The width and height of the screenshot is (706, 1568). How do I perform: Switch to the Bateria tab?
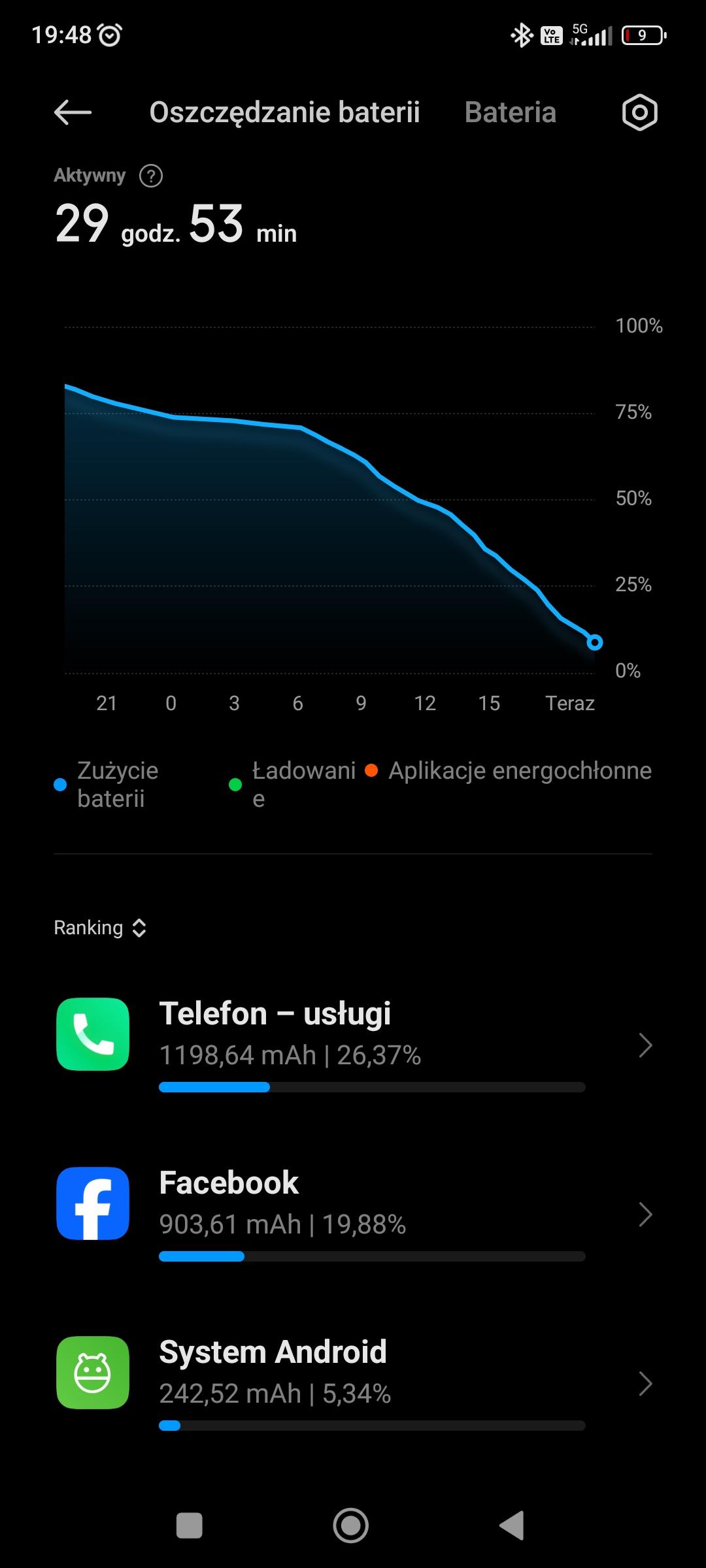click(x=510, y=112)
